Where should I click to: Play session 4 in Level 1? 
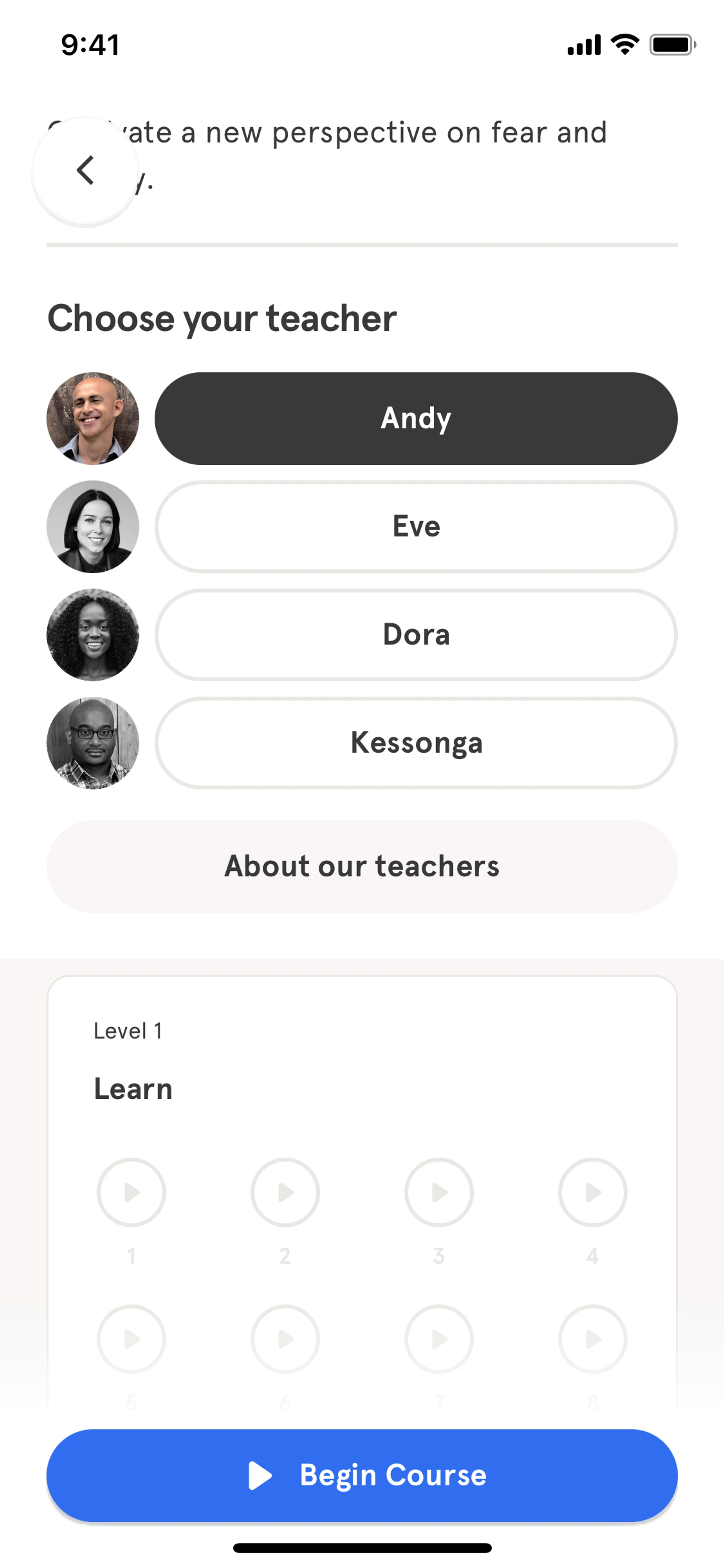(592, 1192)
